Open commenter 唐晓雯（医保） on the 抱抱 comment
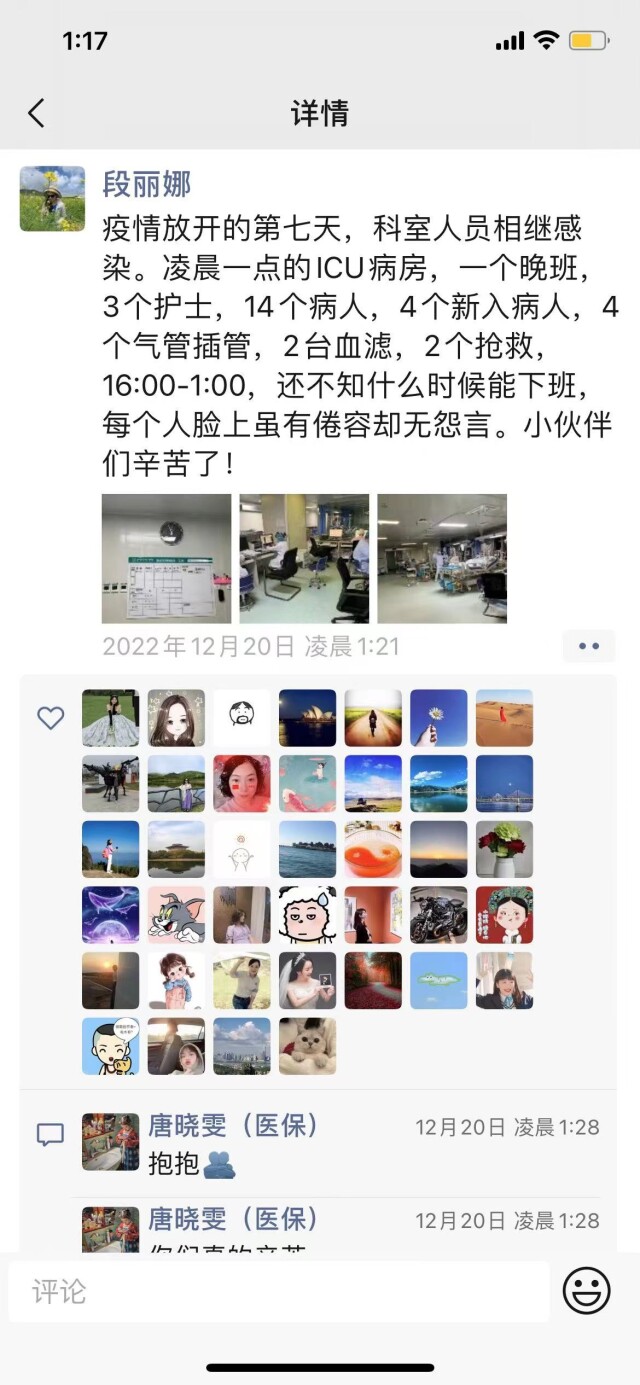Screen dimensions: 640x1385 [x=233, y=1127]
